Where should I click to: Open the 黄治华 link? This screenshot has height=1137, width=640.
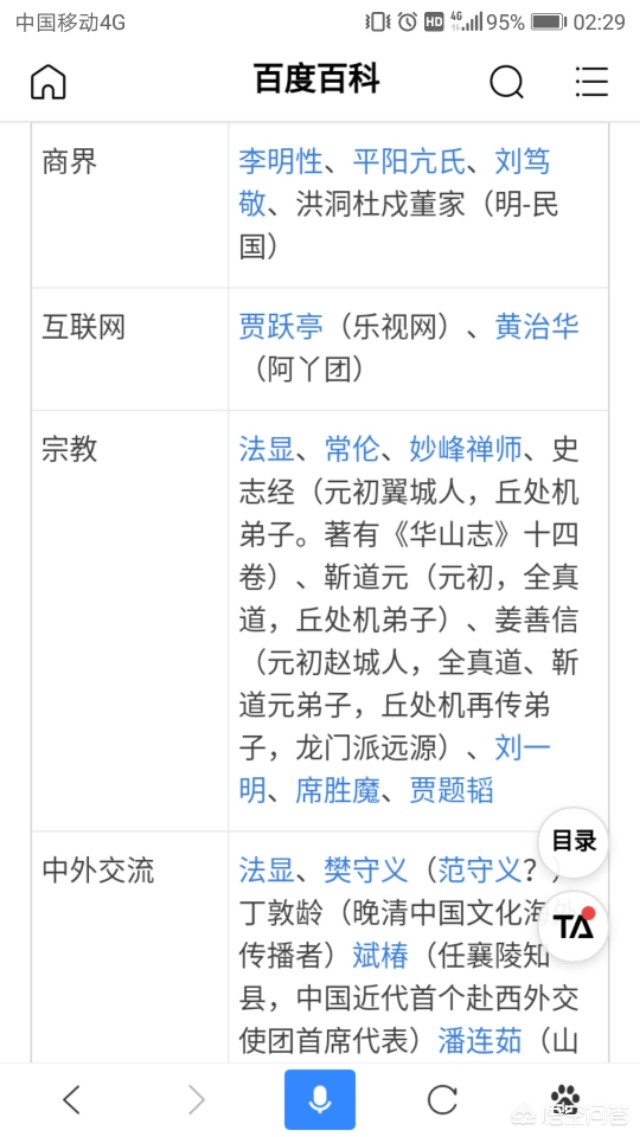(536, 327)
